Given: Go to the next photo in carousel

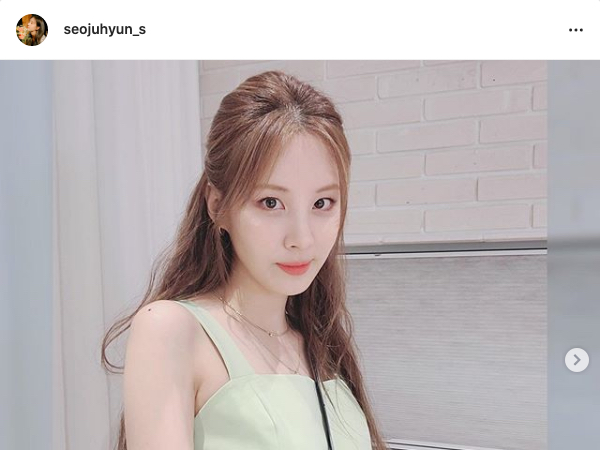Looking at the screenshot, I should (x=576, y=360).
